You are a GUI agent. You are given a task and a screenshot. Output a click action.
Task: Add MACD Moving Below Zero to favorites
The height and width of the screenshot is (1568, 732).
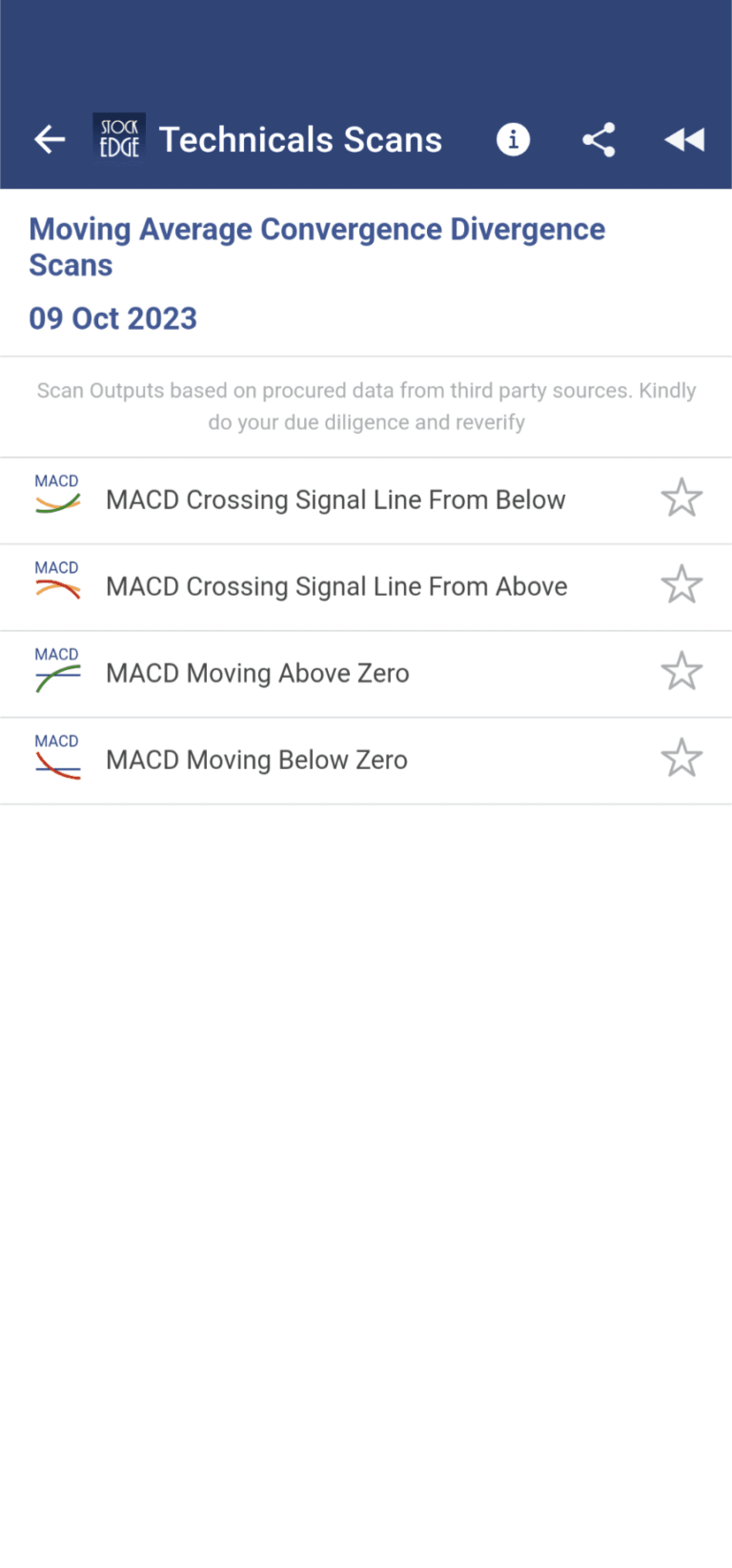681,759
